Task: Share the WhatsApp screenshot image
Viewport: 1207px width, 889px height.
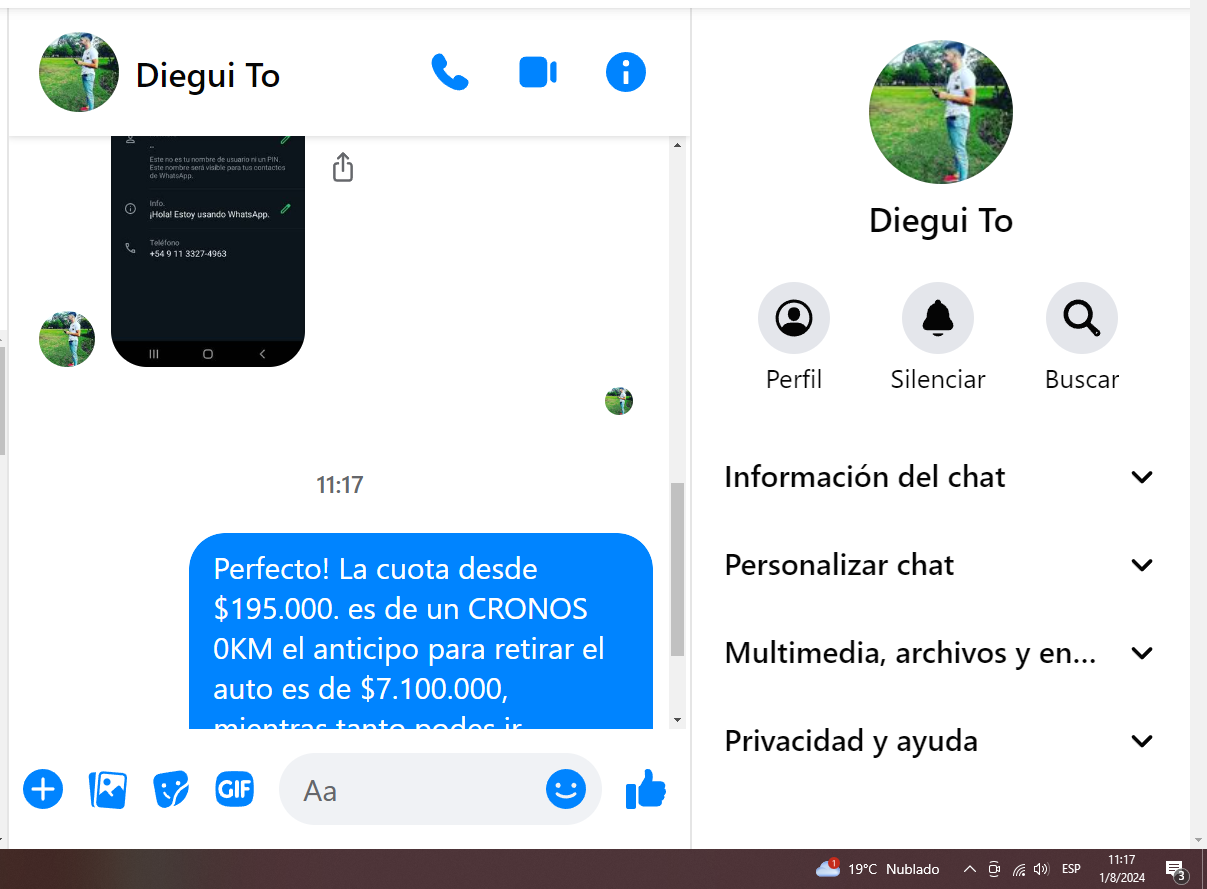Action: tap(343, 167)
